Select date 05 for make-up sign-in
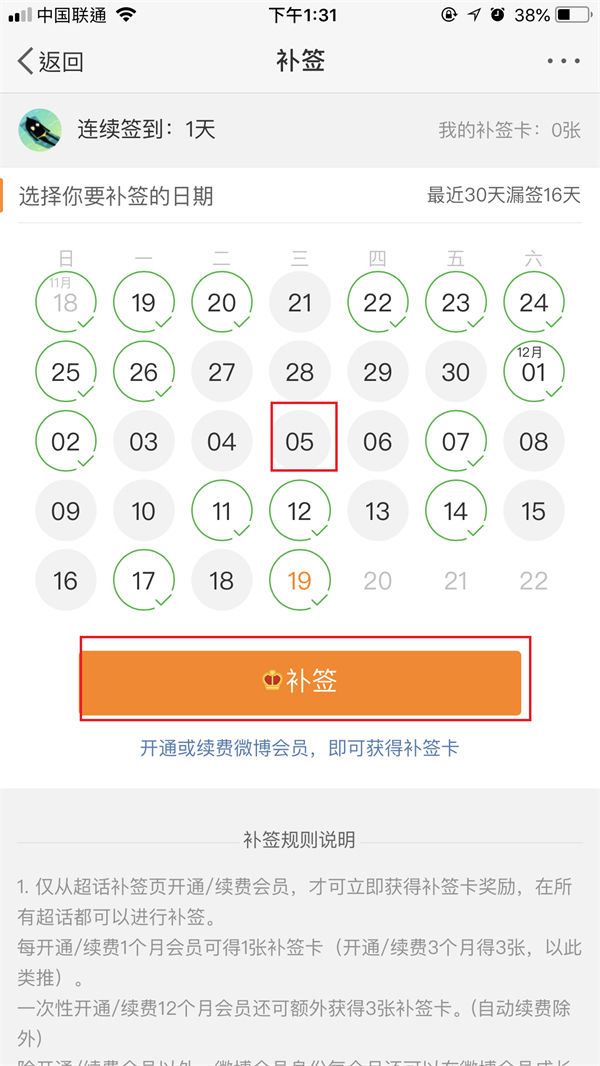Screen dimensions: 600x1066 pyautogui.click(x=300, y=442)
